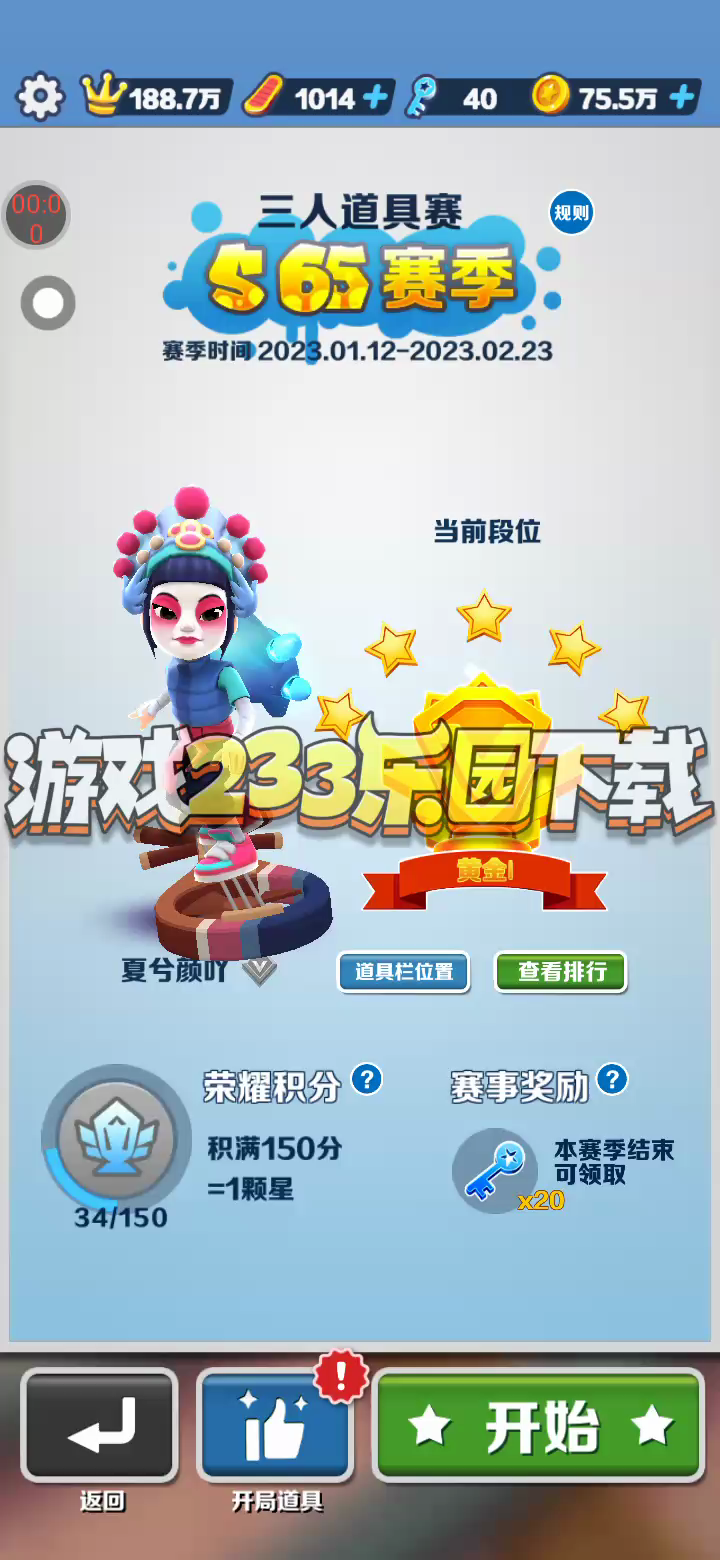Go back with the 返回 button

(x=100, y=1426)
